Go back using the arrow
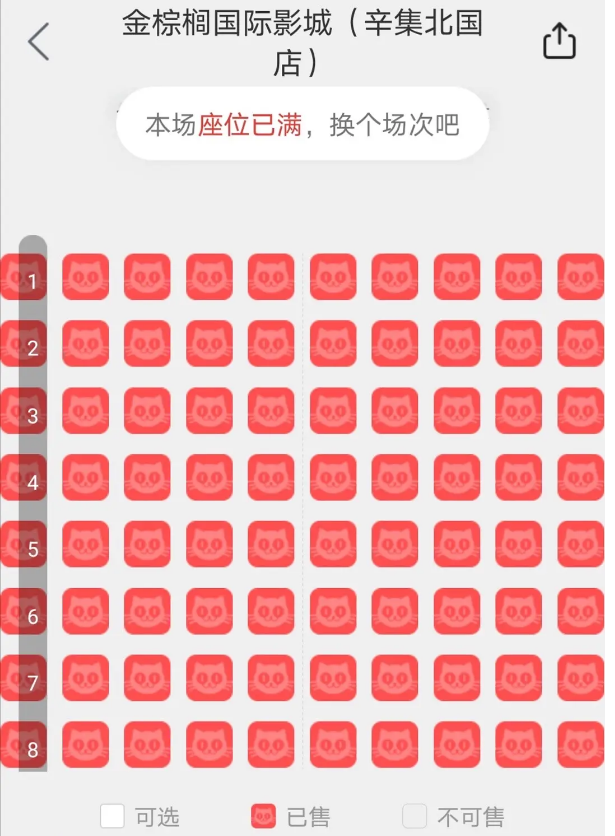This screenshot has height=836, width=615. click(x=38, y=42)
